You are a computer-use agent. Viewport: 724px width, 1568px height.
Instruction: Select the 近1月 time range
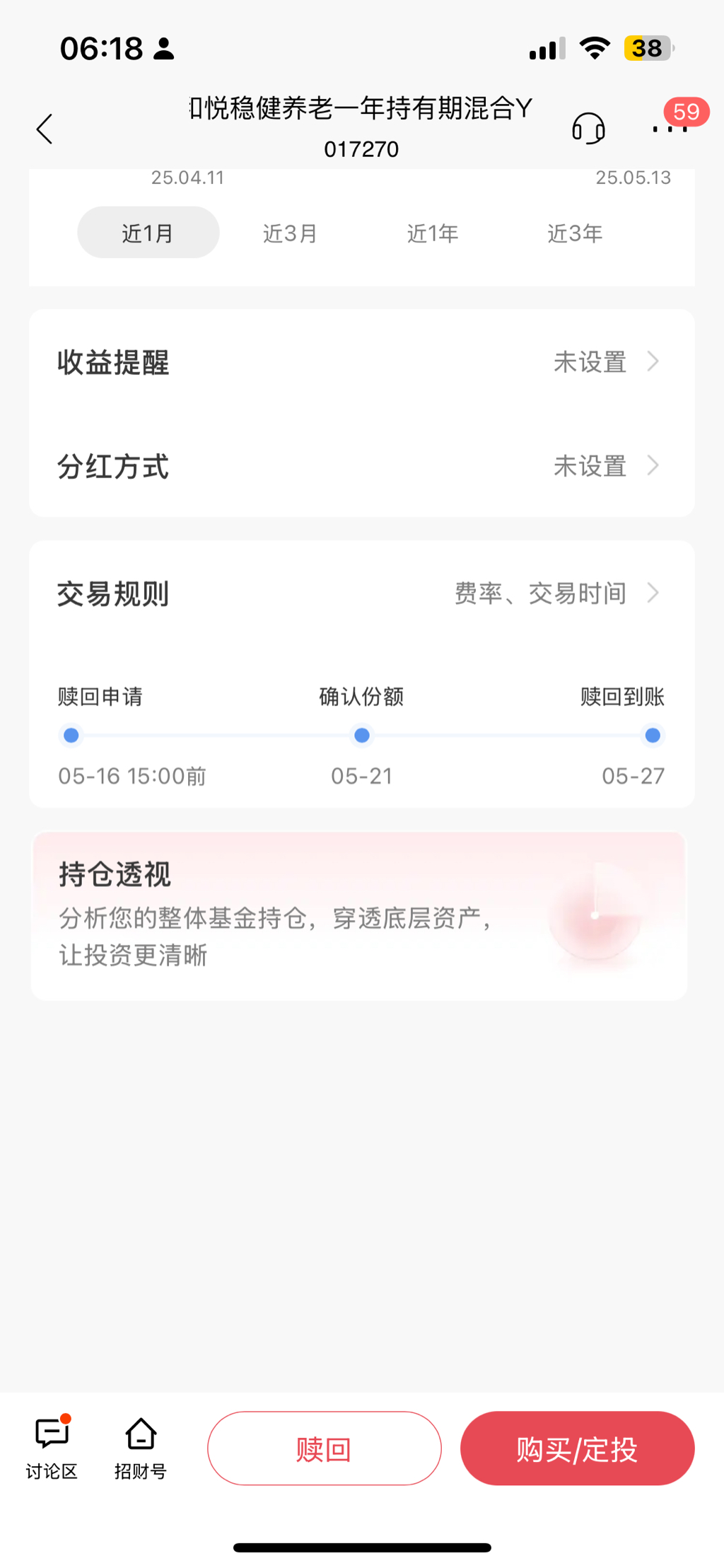(148, 233)
